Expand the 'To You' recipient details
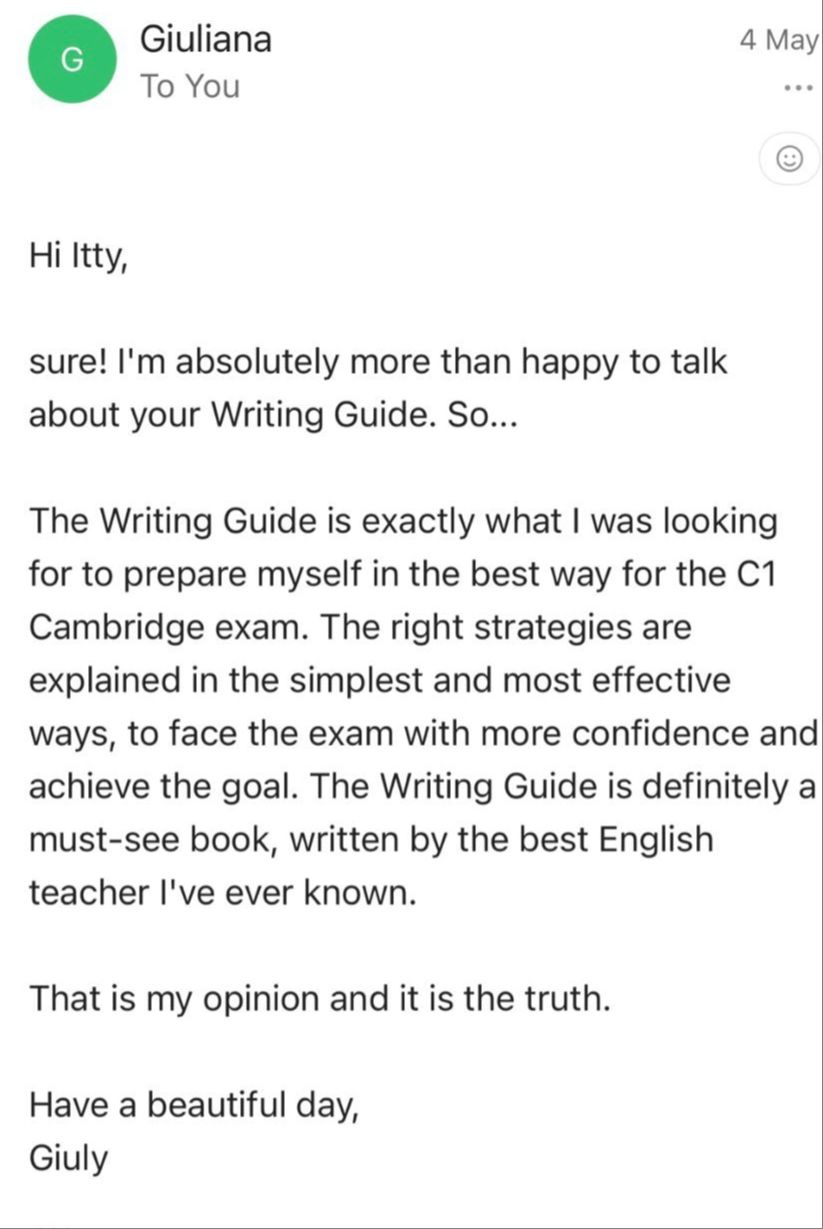Image resolution: width=823 pixels, height=1229 pixels. pyautogui.click(x=189, y=87)
